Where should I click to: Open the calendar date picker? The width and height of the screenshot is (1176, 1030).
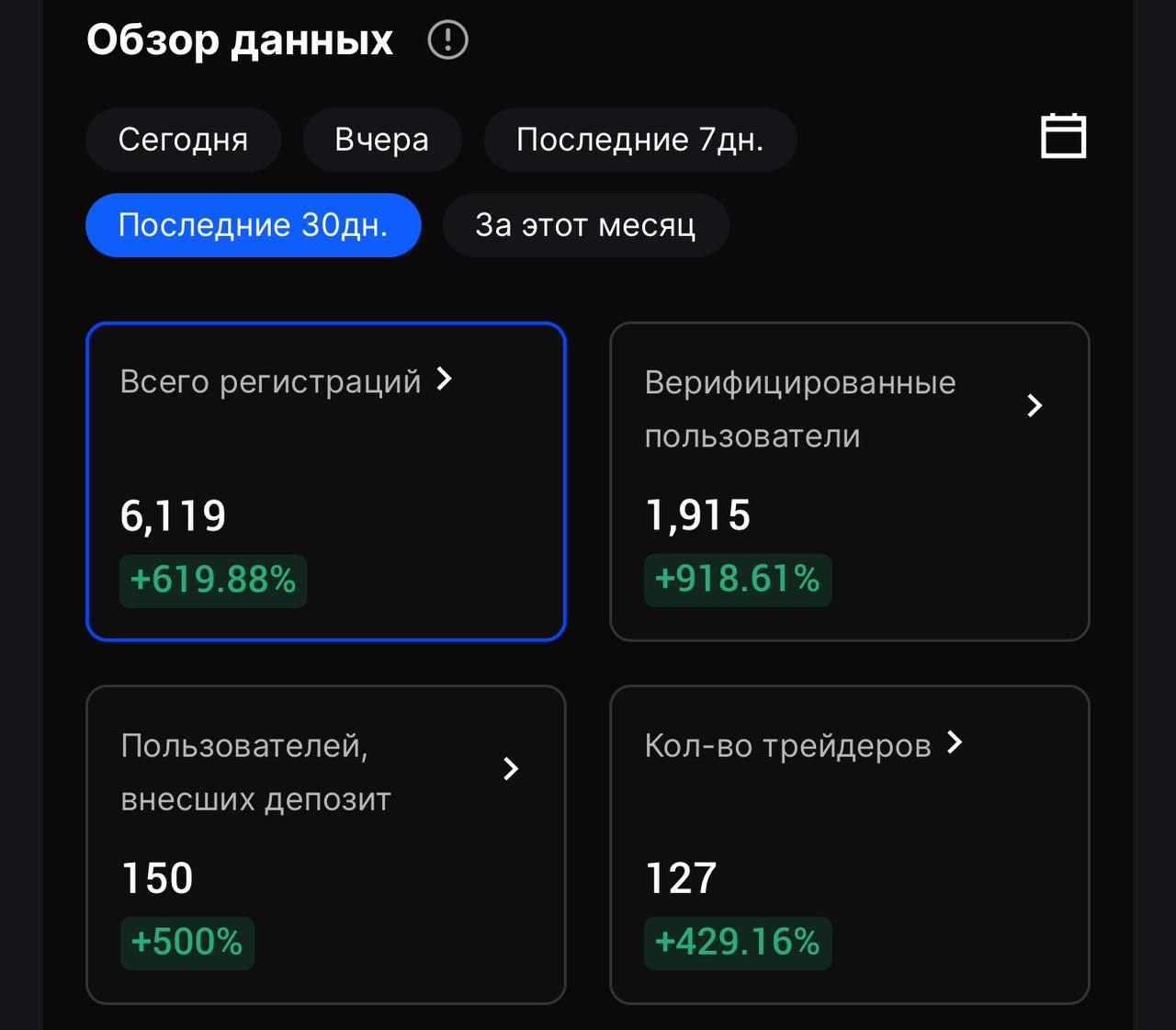tap(1063, 136)
